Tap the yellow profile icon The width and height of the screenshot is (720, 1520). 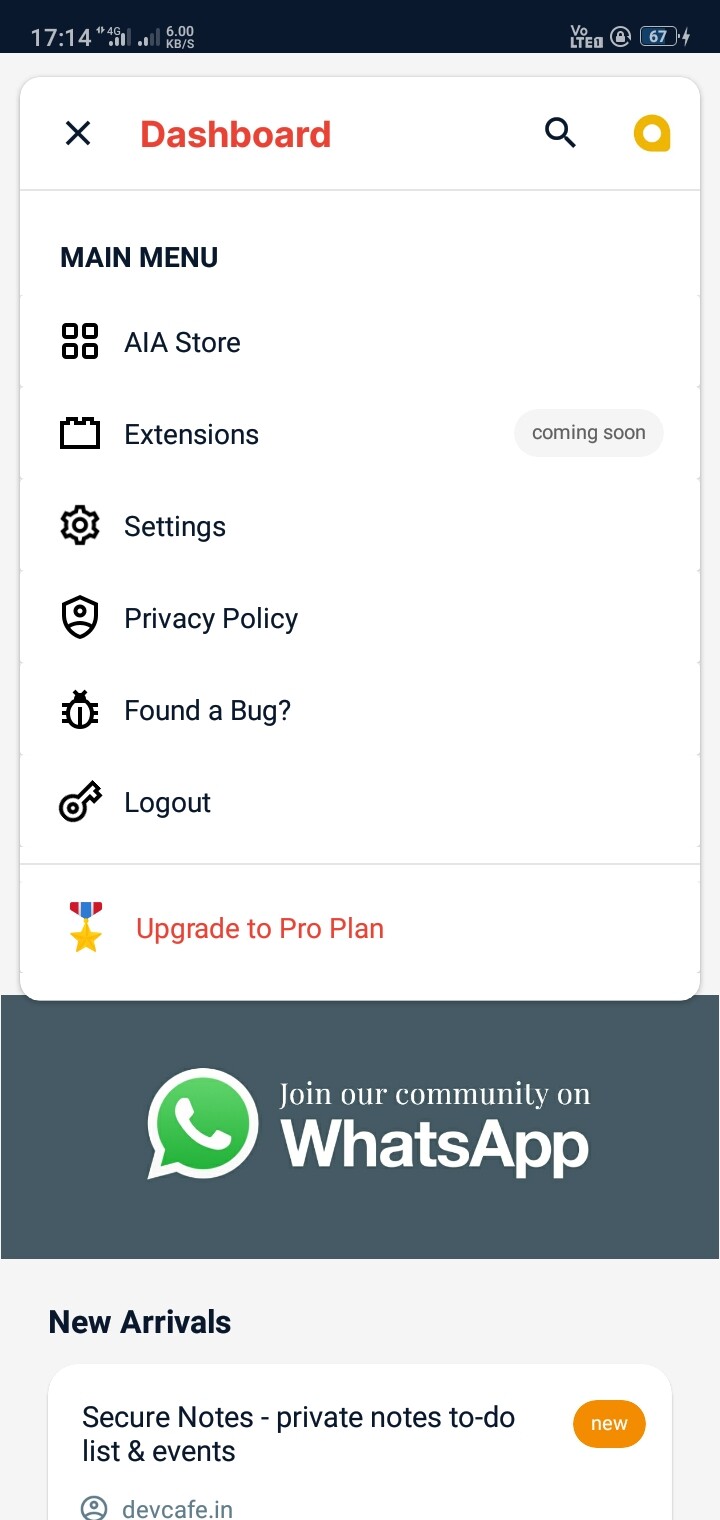652,133
